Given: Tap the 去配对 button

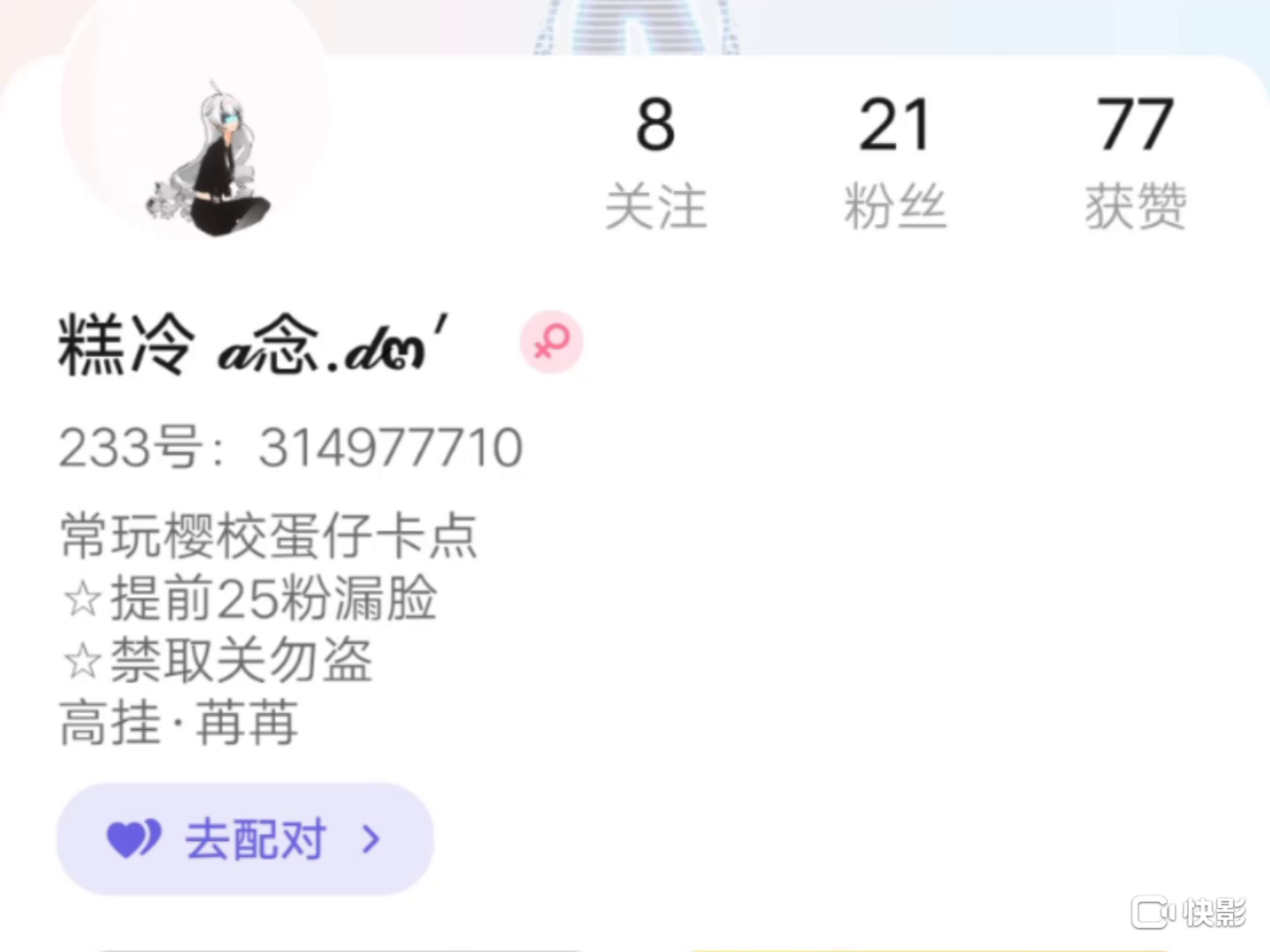Looking at the screenshot, I should (244, 838).
